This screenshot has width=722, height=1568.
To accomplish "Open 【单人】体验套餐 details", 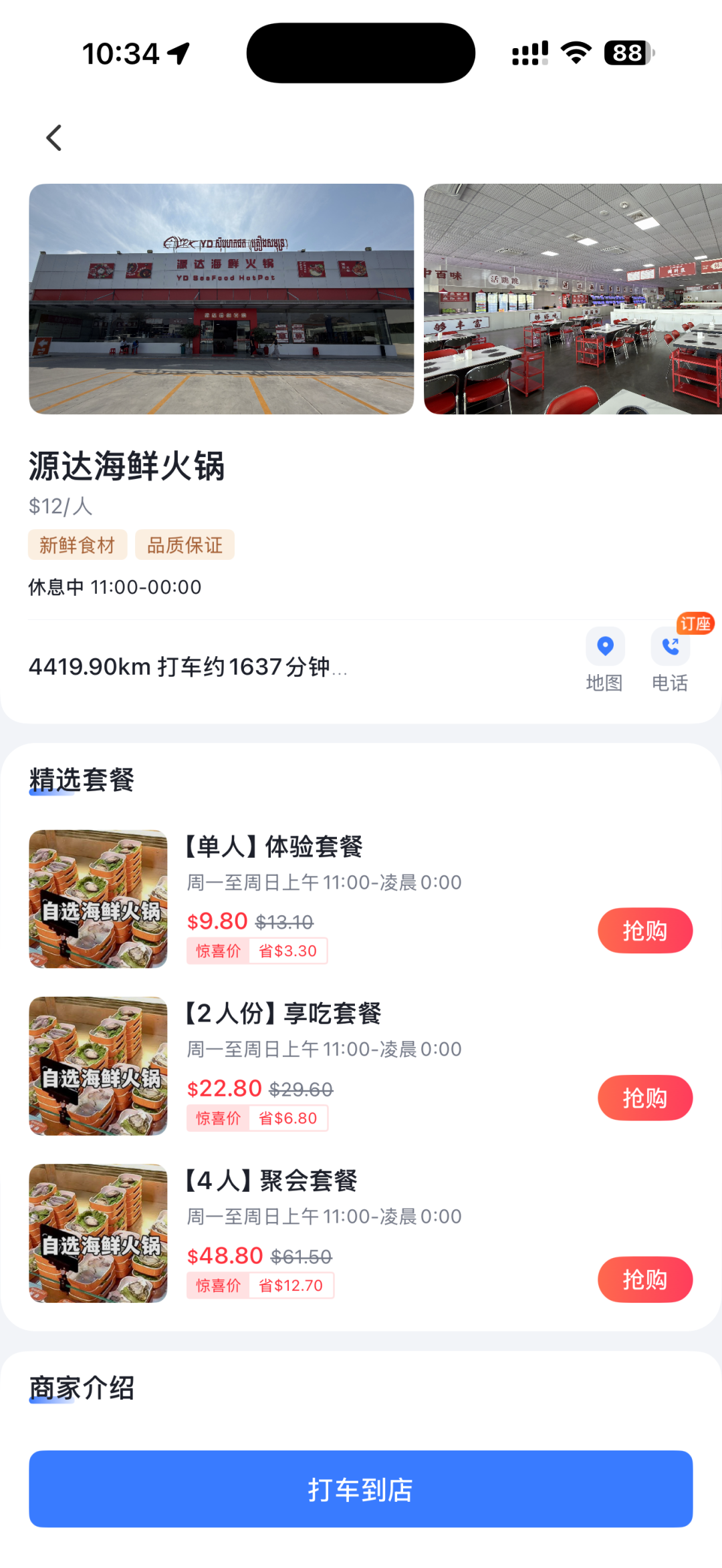I will (274, 847).
